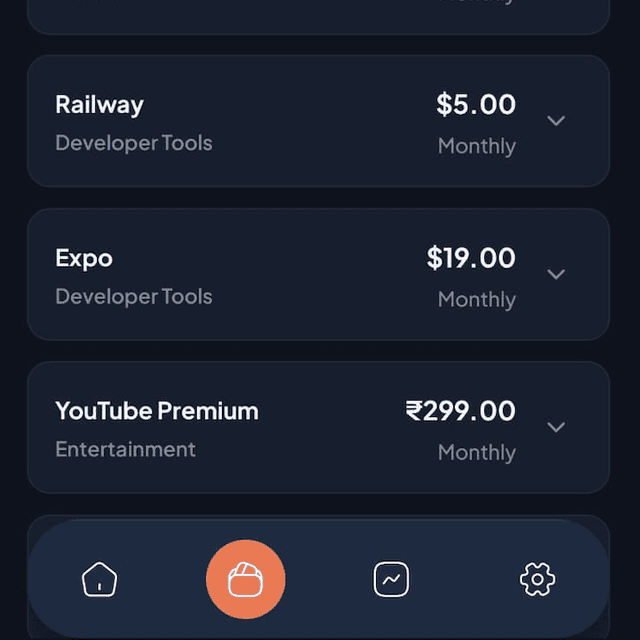Expand the Expo subscription chevron

(x=556, y=274)
